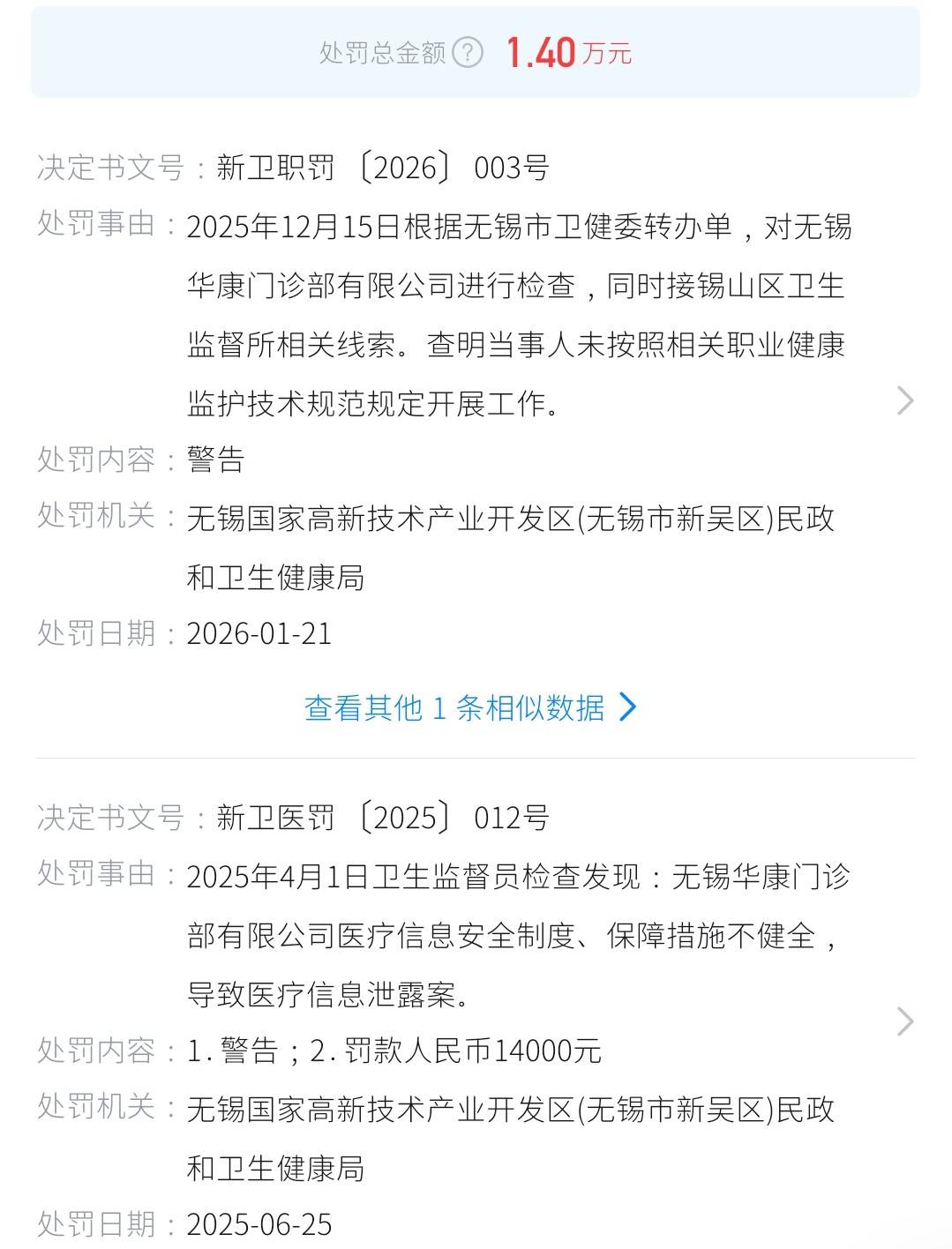The height and width of the screenshot is (1249, 952).
Task: Expand the similar data list
Action: (x=468, y=706)
